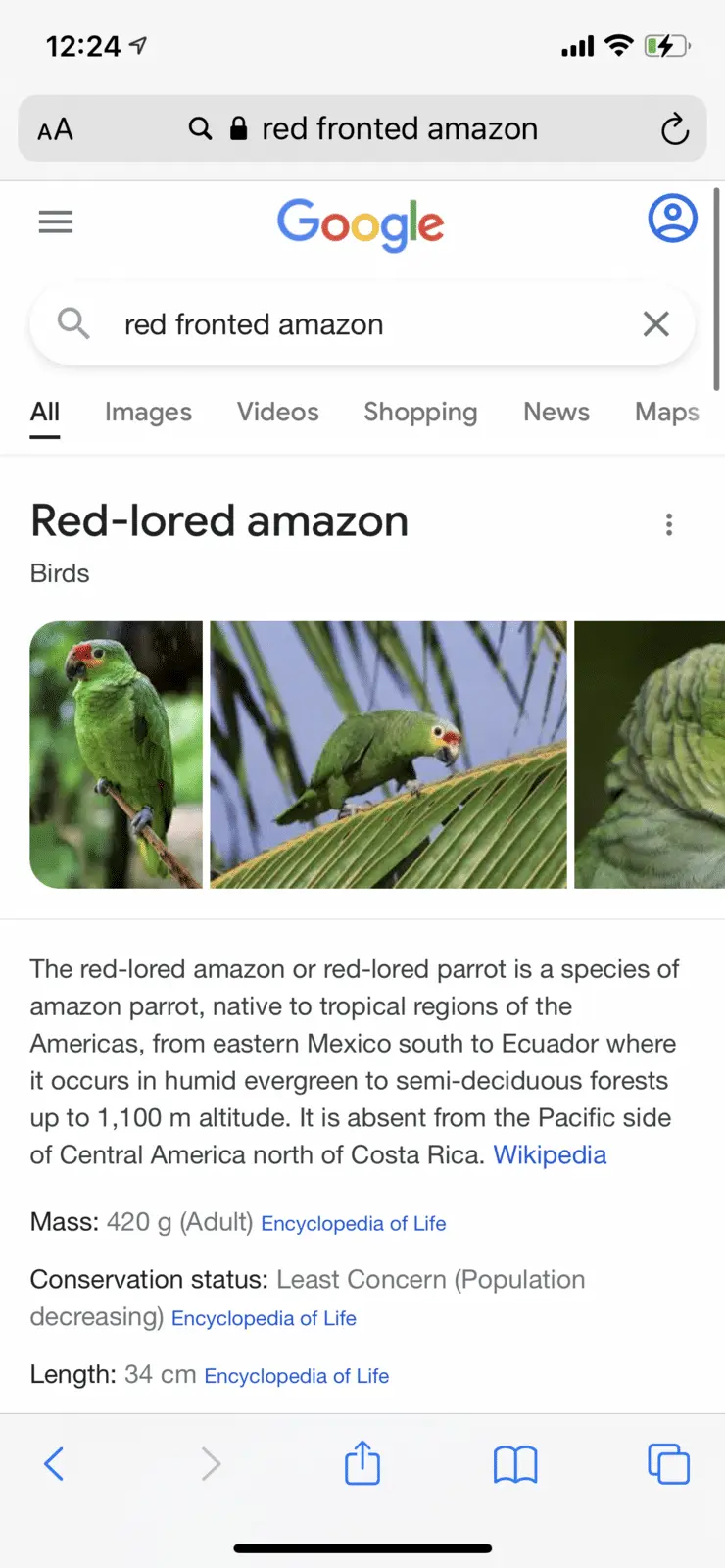Clear the search query text
725x1568 pixels.
pyautogui.click(x=655, y=324)
